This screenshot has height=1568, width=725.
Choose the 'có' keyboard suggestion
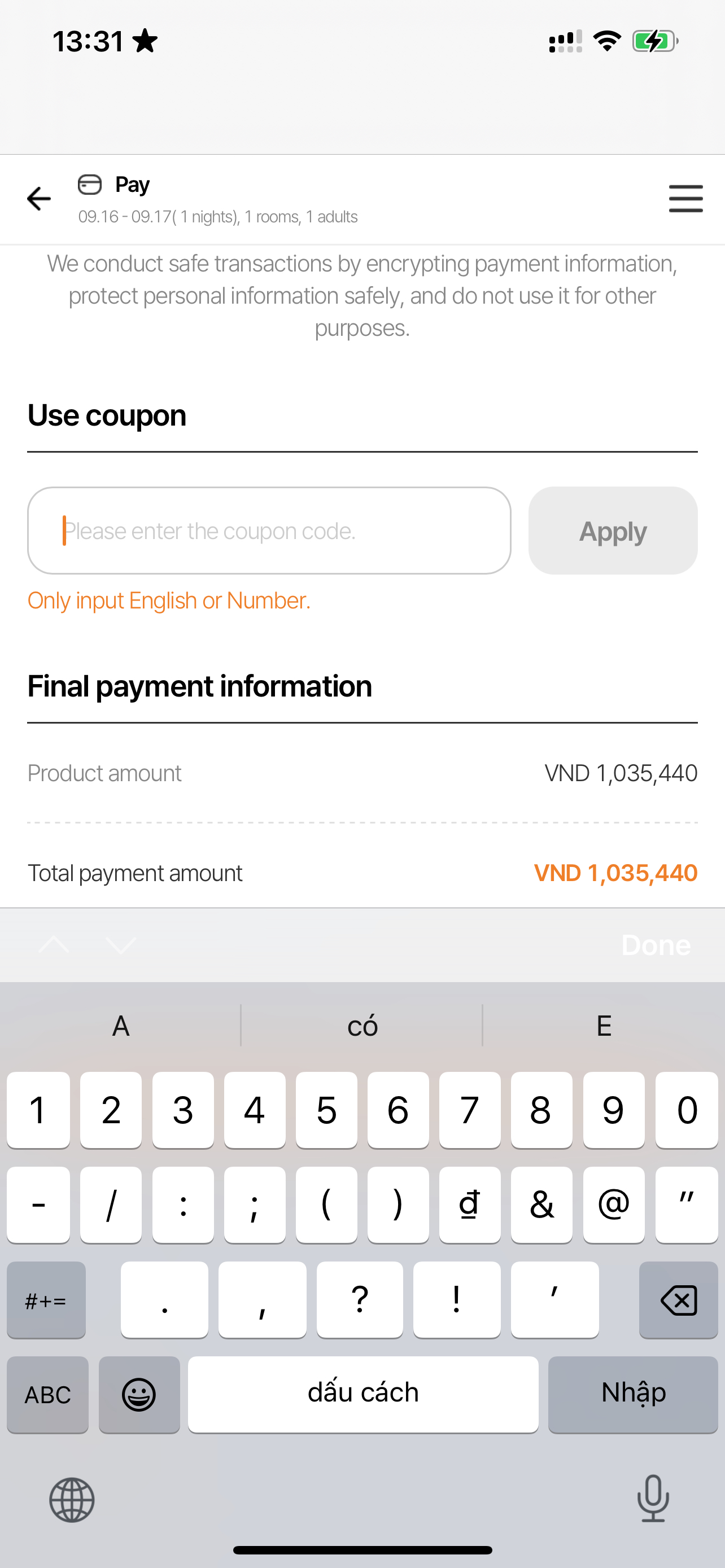(362, 1026)
